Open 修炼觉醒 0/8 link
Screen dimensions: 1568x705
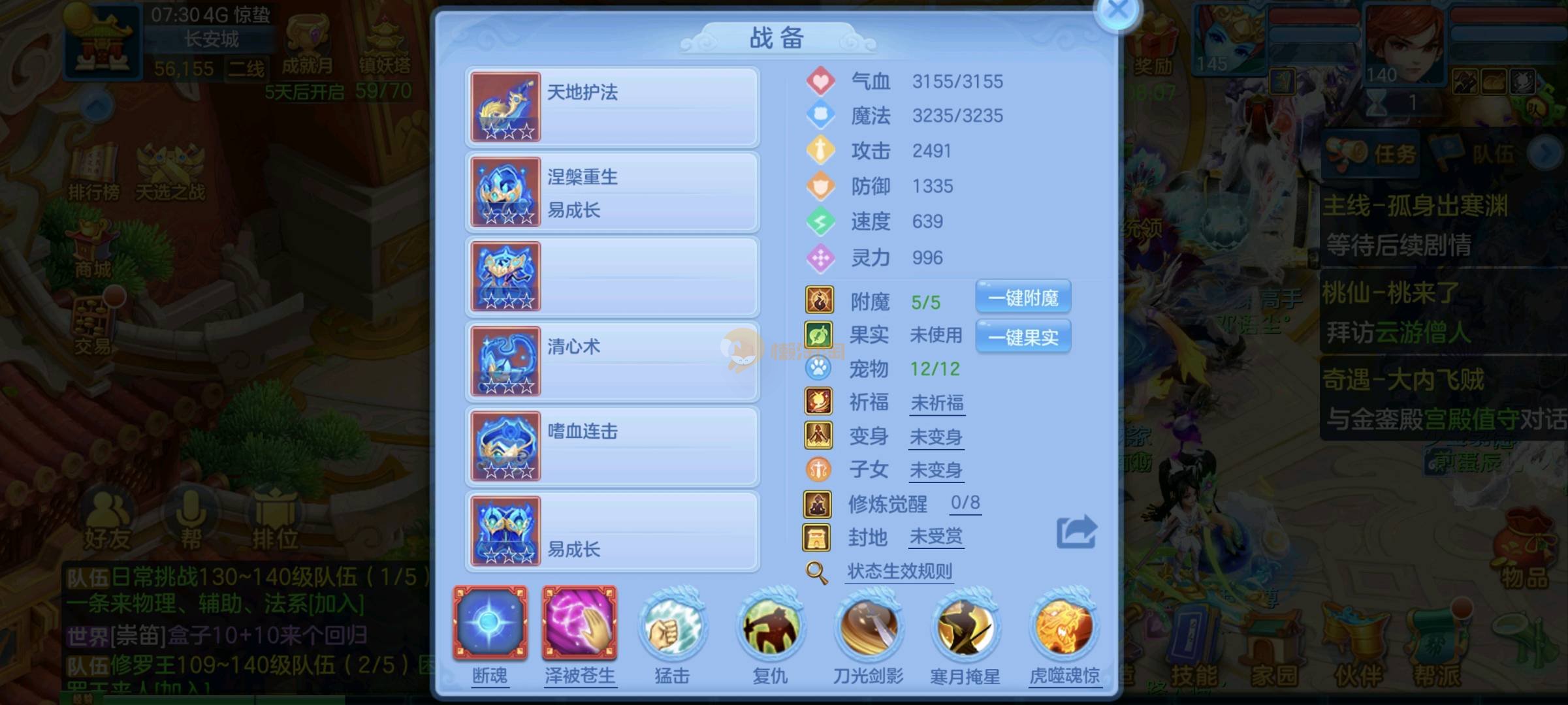(x=965, y=503)
